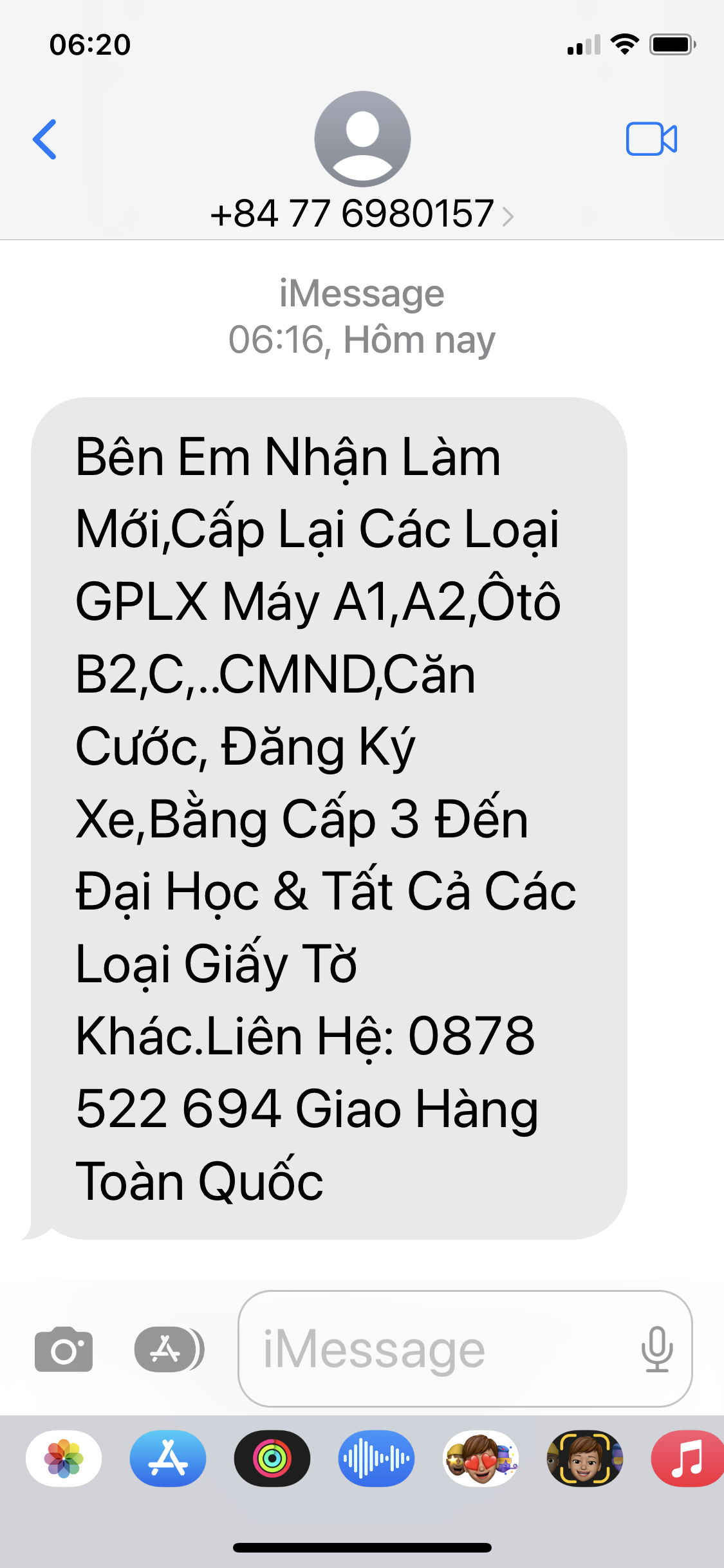Start a FaceTime video call
The height and width of the screenshot is (1568, 724).
click(x=651, y=139)
